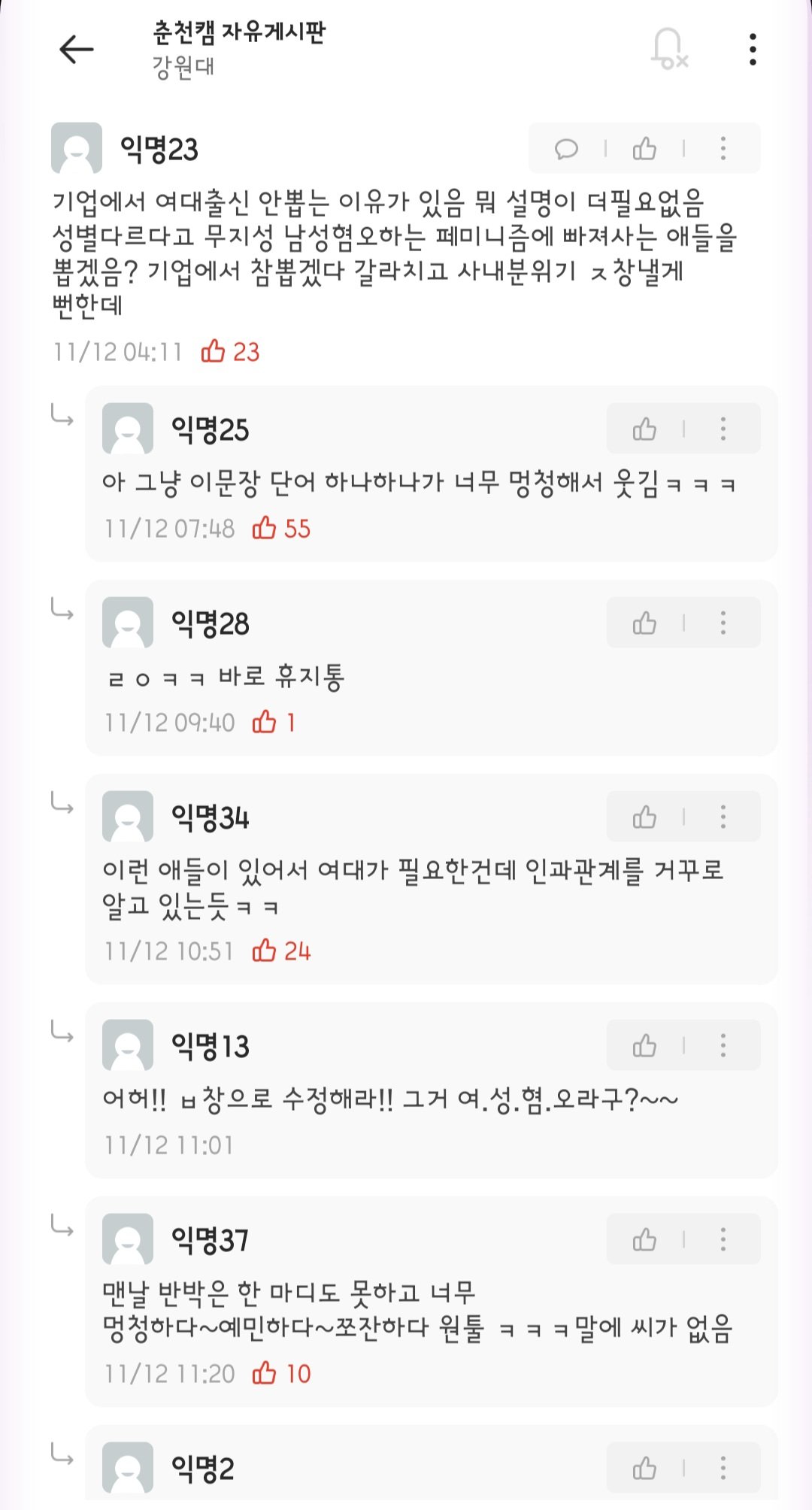Open options menu for 익명2's reply
This screenshot has height=1510, width=812.
pyautogui.click(x=723, y=1469)
